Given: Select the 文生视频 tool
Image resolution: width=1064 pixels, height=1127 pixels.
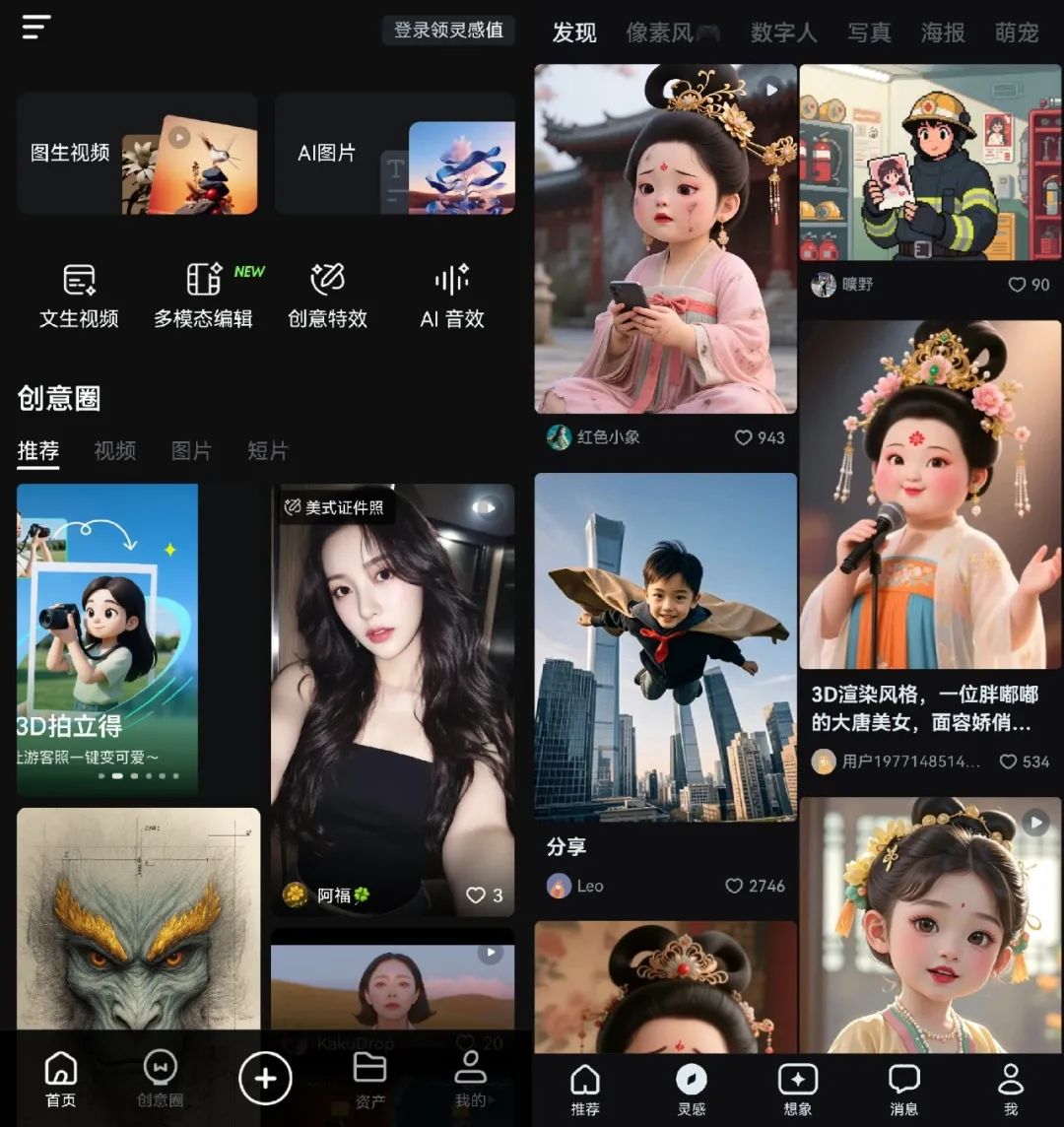Looking at the screenshot, I should [x=79, y=296].
